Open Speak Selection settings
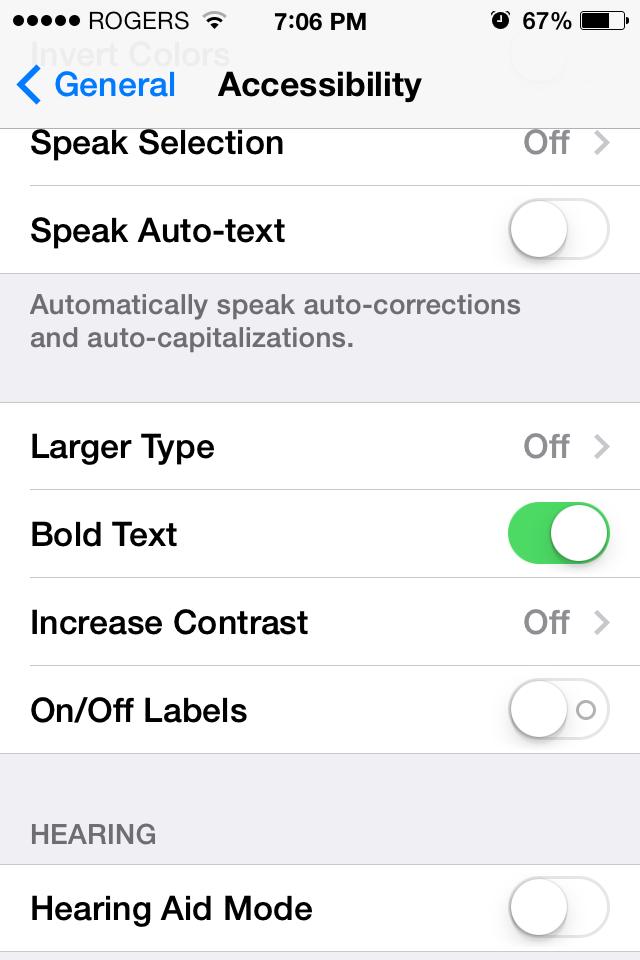 tap(320, 144)
